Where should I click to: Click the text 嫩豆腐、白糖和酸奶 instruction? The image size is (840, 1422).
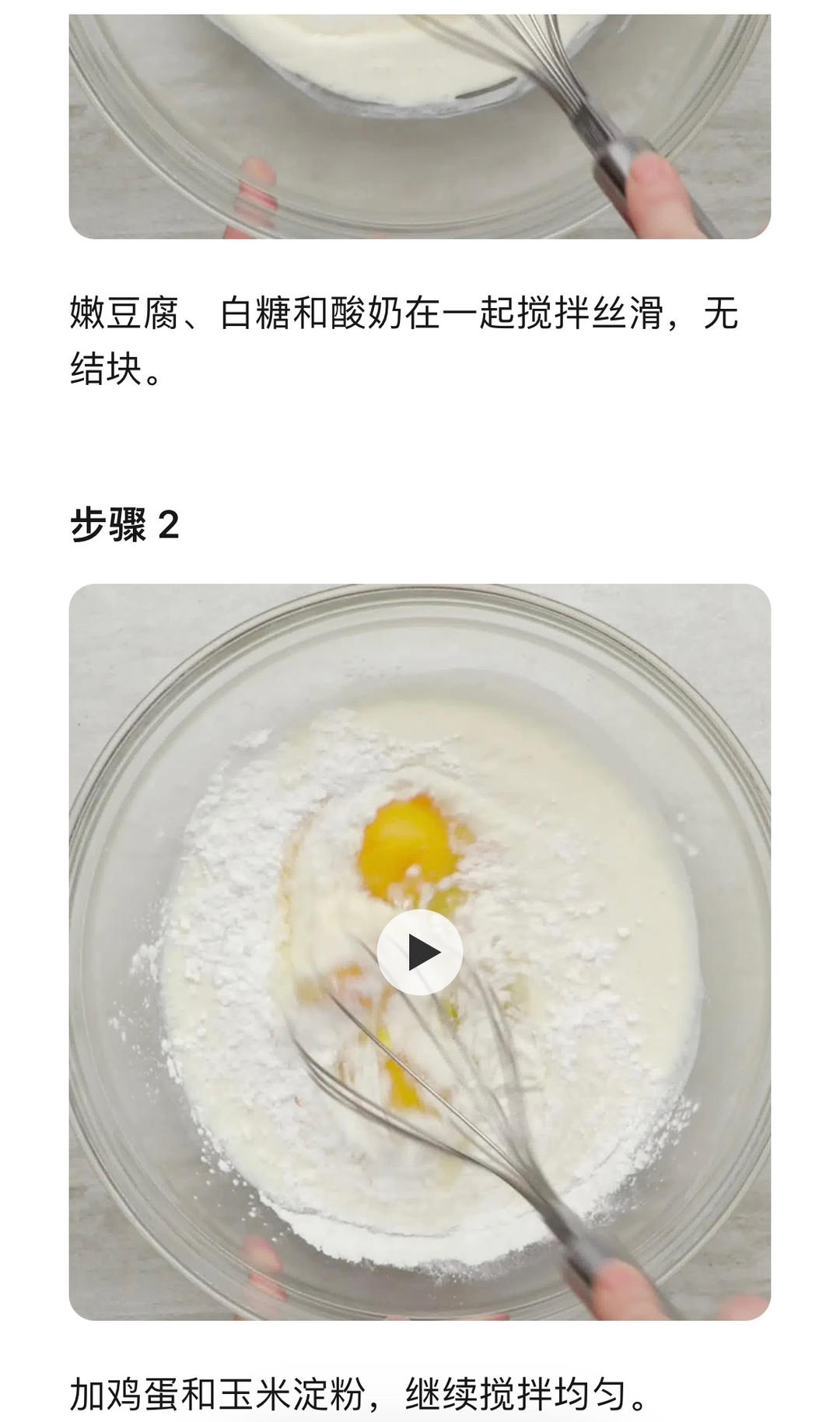[x=233, y=311]
